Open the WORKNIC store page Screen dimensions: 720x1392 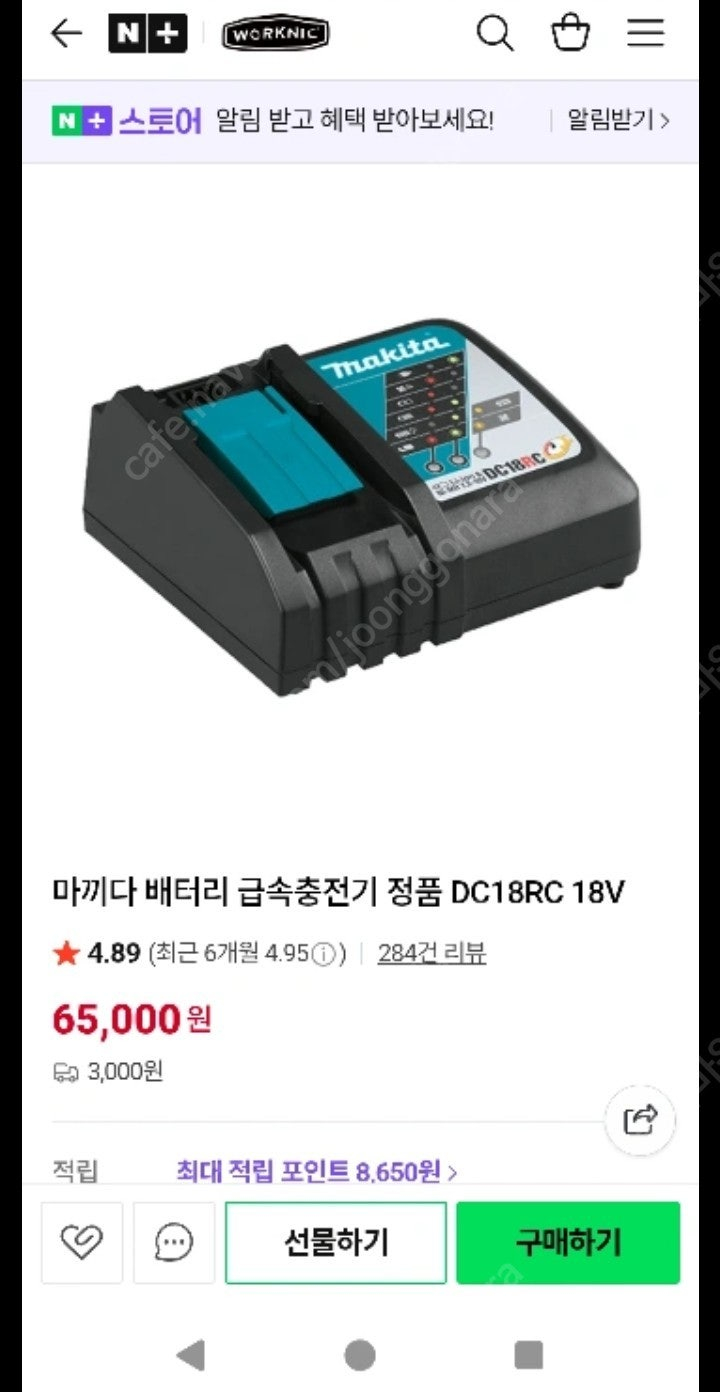275,35
